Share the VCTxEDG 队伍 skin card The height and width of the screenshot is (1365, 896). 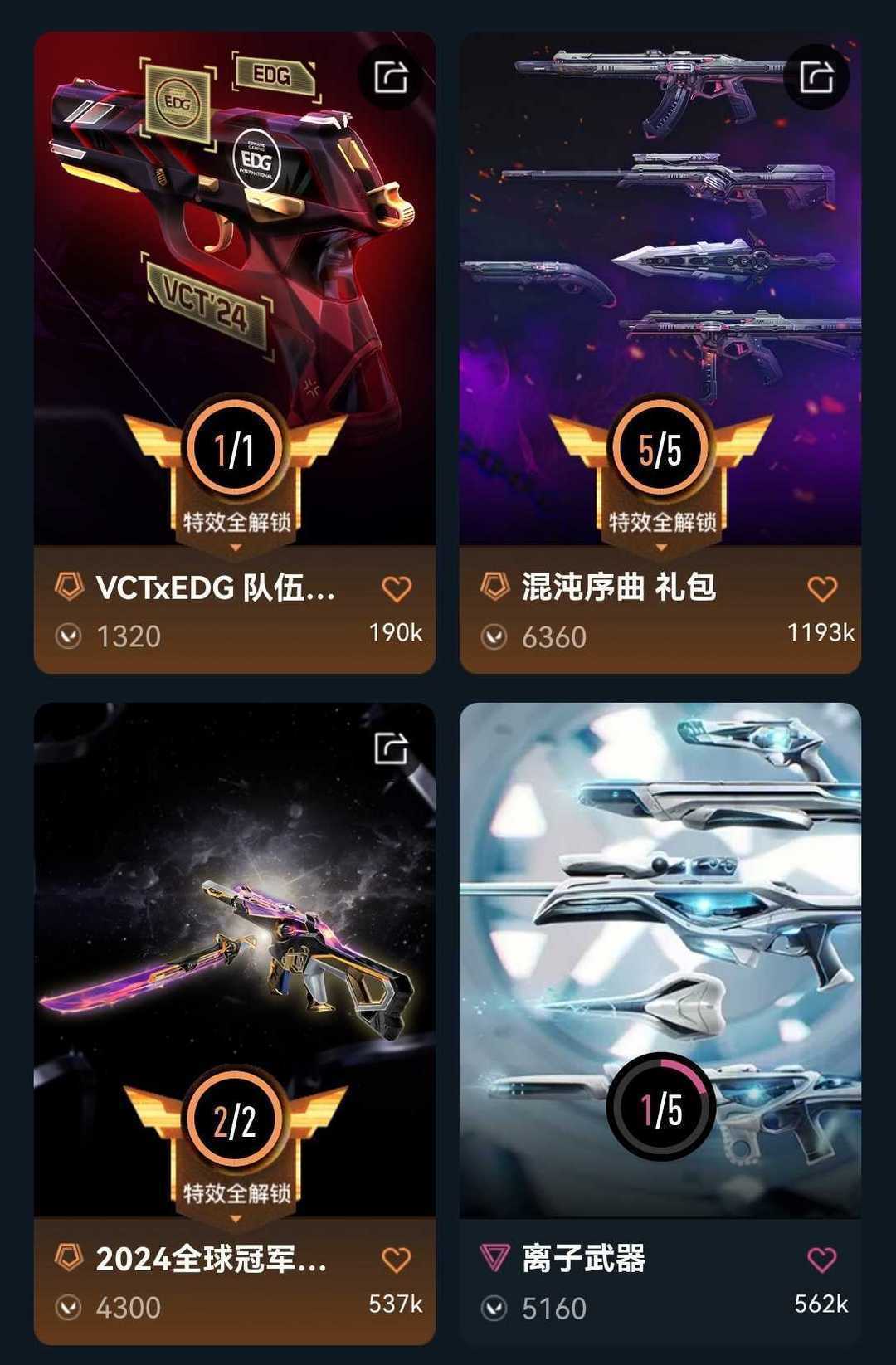point(391,77)
